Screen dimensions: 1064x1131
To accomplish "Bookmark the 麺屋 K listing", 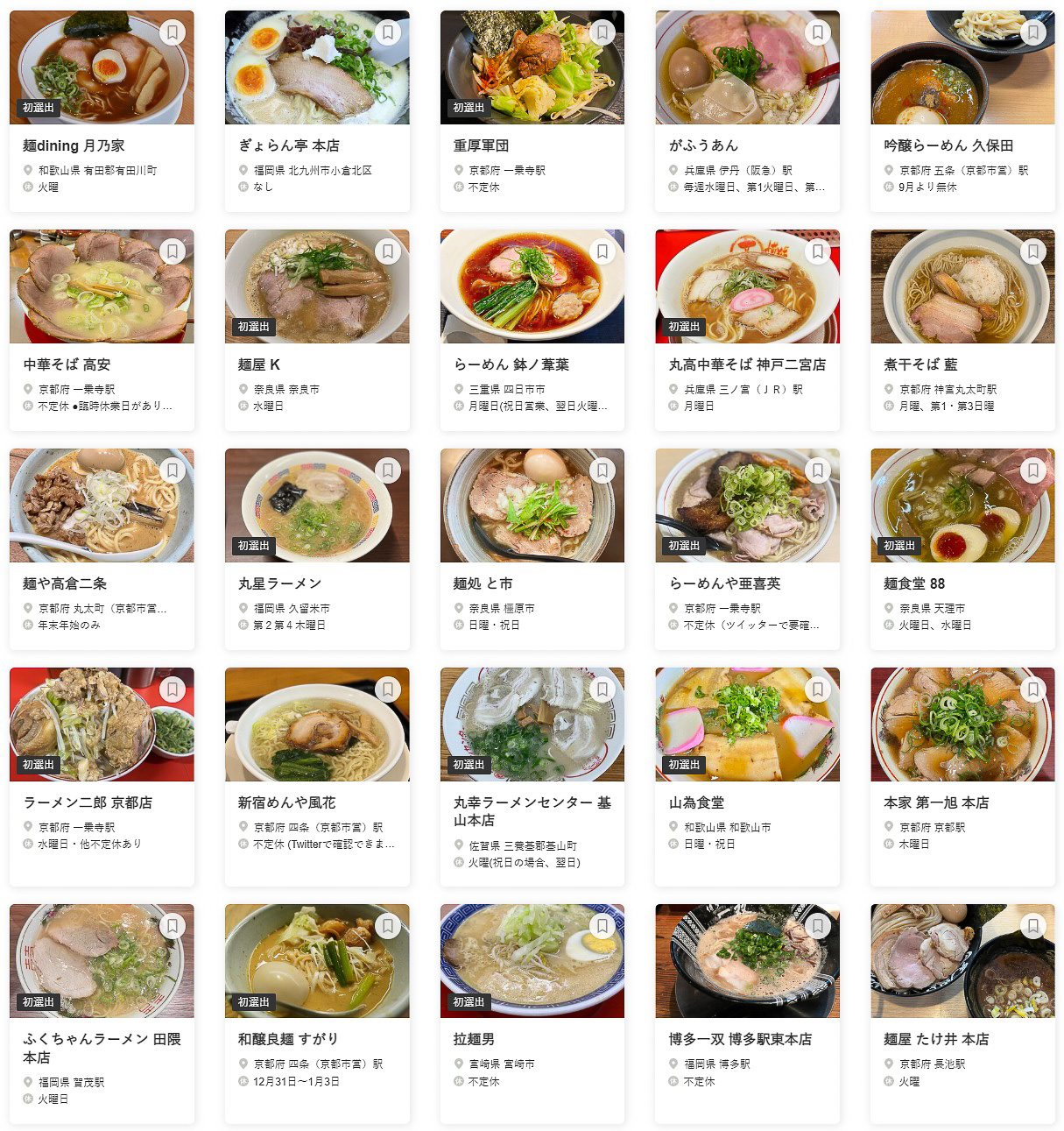I will coord(389,251).
